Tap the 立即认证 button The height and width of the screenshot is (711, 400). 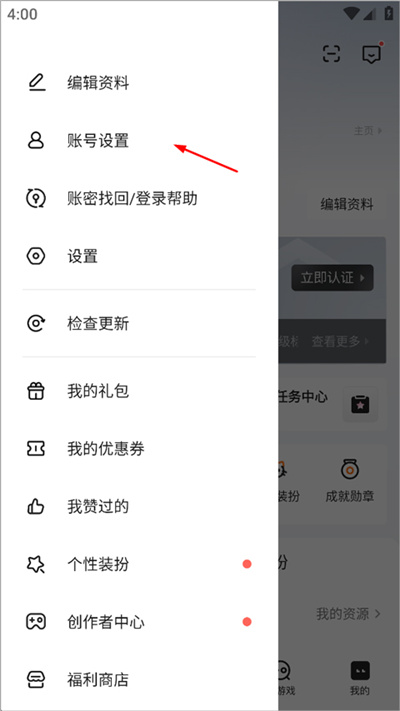point(332,278)
